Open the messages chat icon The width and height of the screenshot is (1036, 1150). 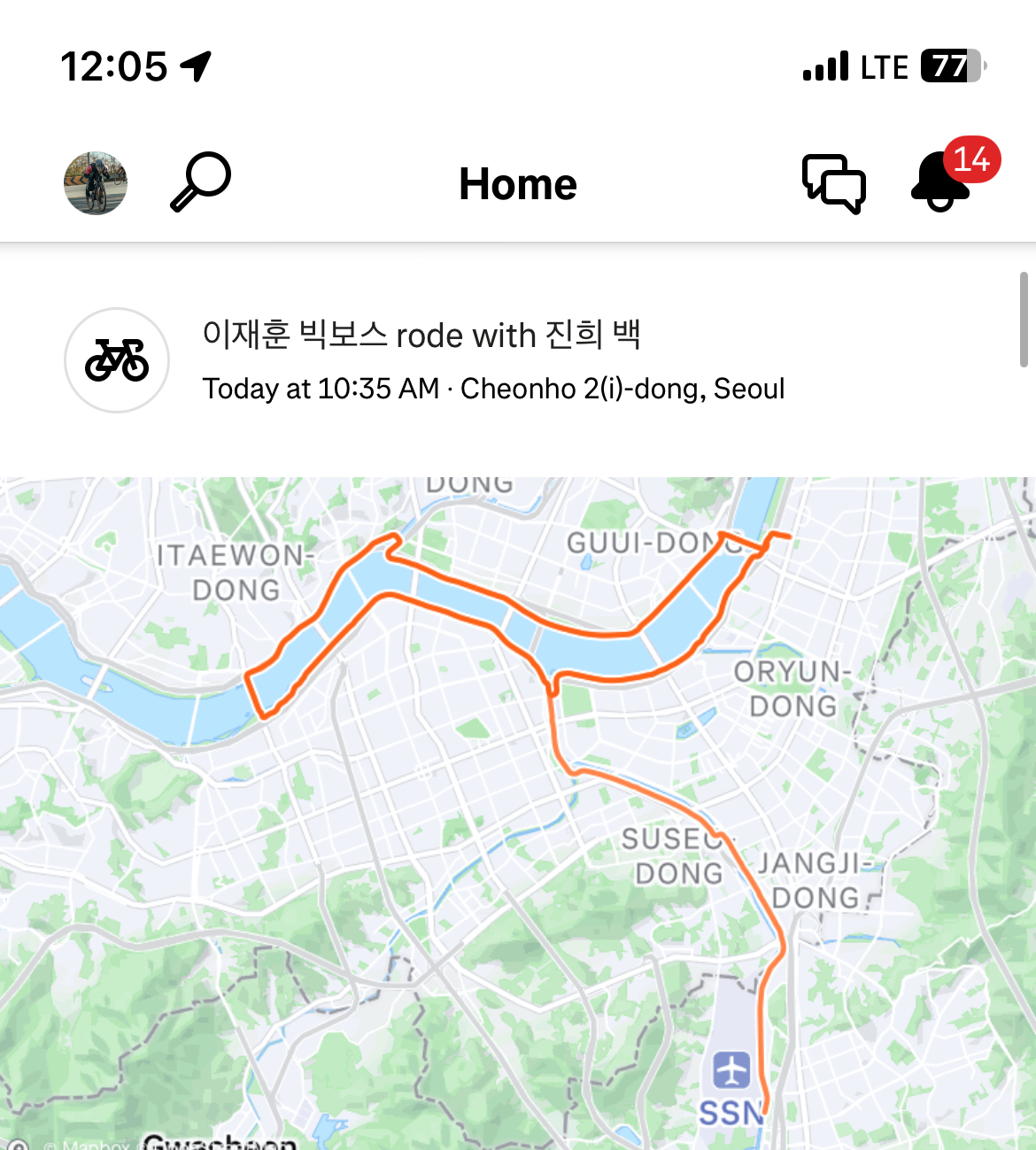(x=833, y=183)
